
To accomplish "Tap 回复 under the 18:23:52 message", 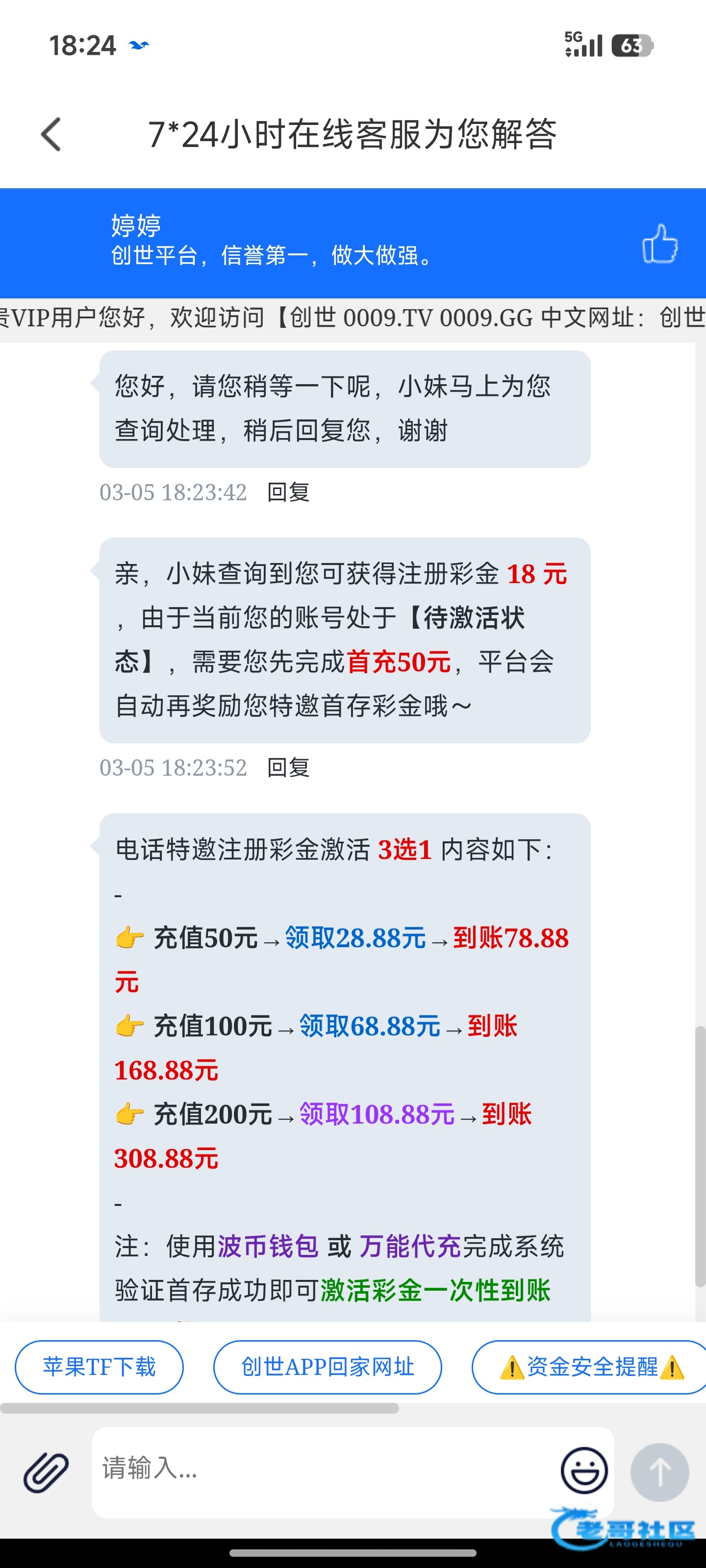I will pyautogui.click(x=288, y=767).
